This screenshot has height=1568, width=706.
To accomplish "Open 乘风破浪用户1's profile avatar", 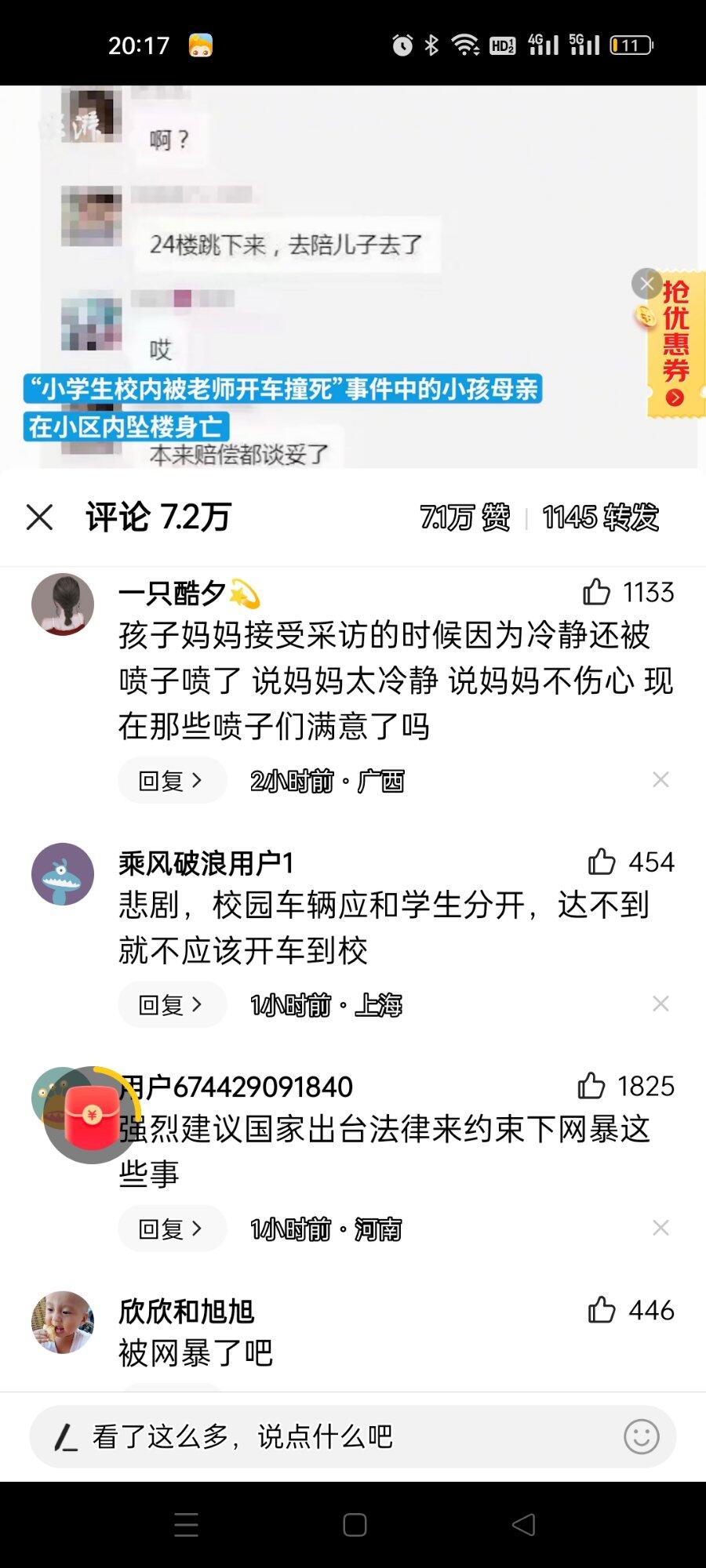I will click(x=63, y=874).
